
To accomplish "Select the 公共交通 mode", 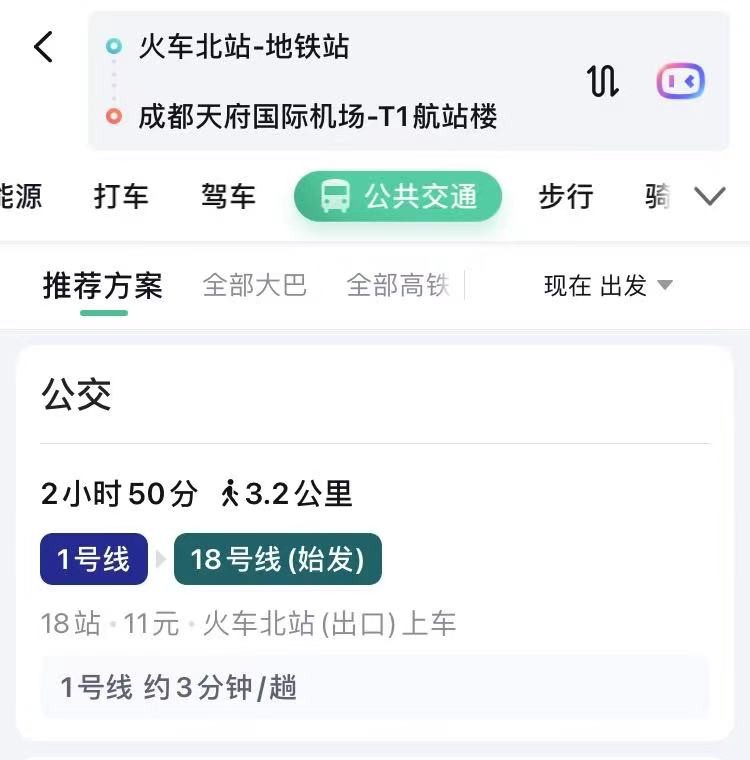I will pos(398,197).
